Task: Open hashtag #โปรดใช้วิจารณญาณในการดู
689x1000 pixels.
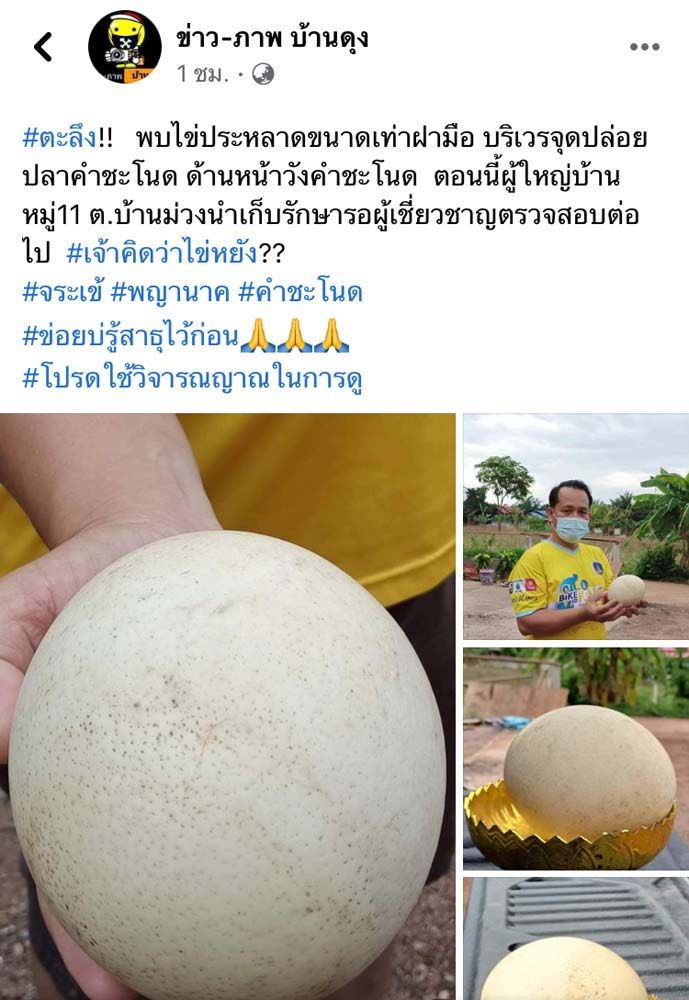Action: 191,381
